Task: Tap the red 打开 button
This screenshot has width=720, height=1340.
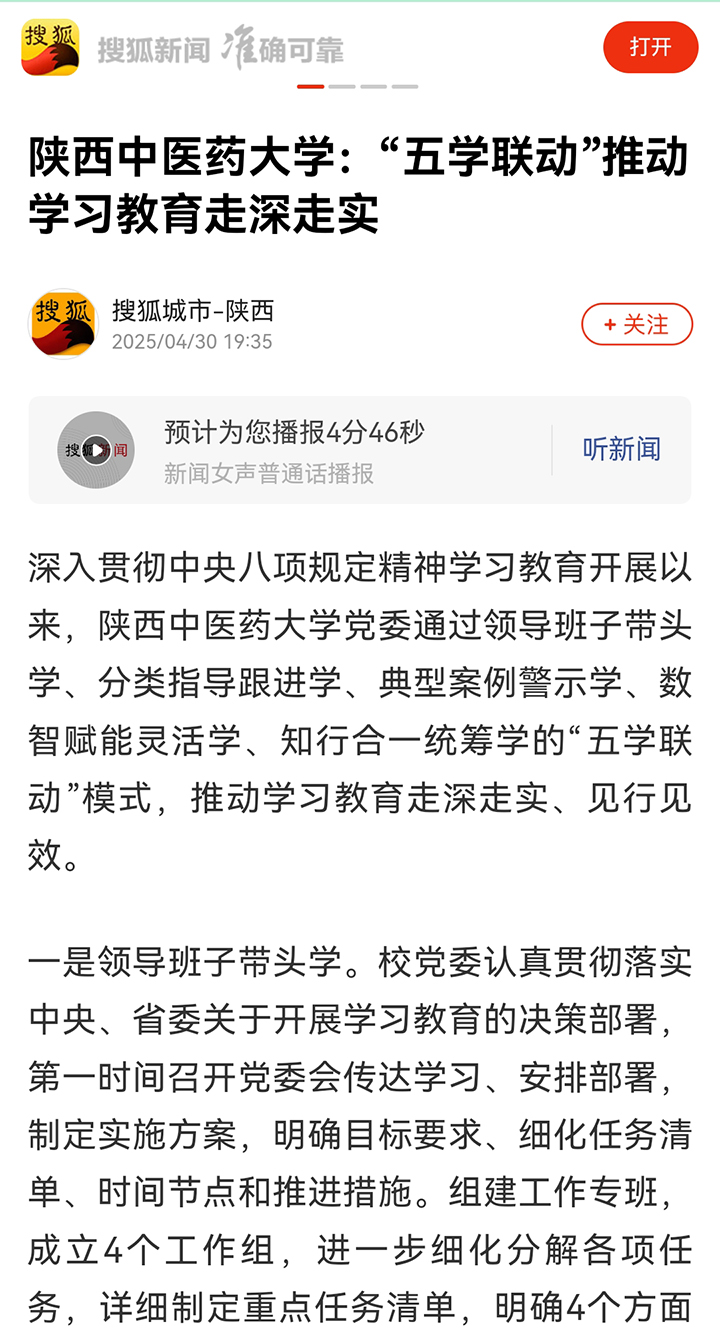Action: tap(650, 47)
